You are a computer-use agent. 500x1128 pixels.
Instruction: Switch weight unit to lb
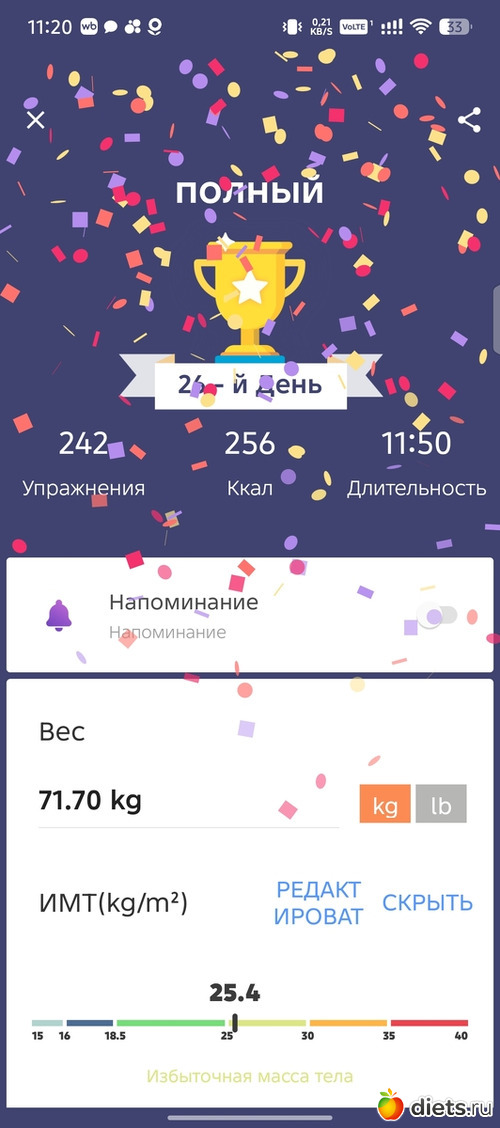[x=441, y=804]
